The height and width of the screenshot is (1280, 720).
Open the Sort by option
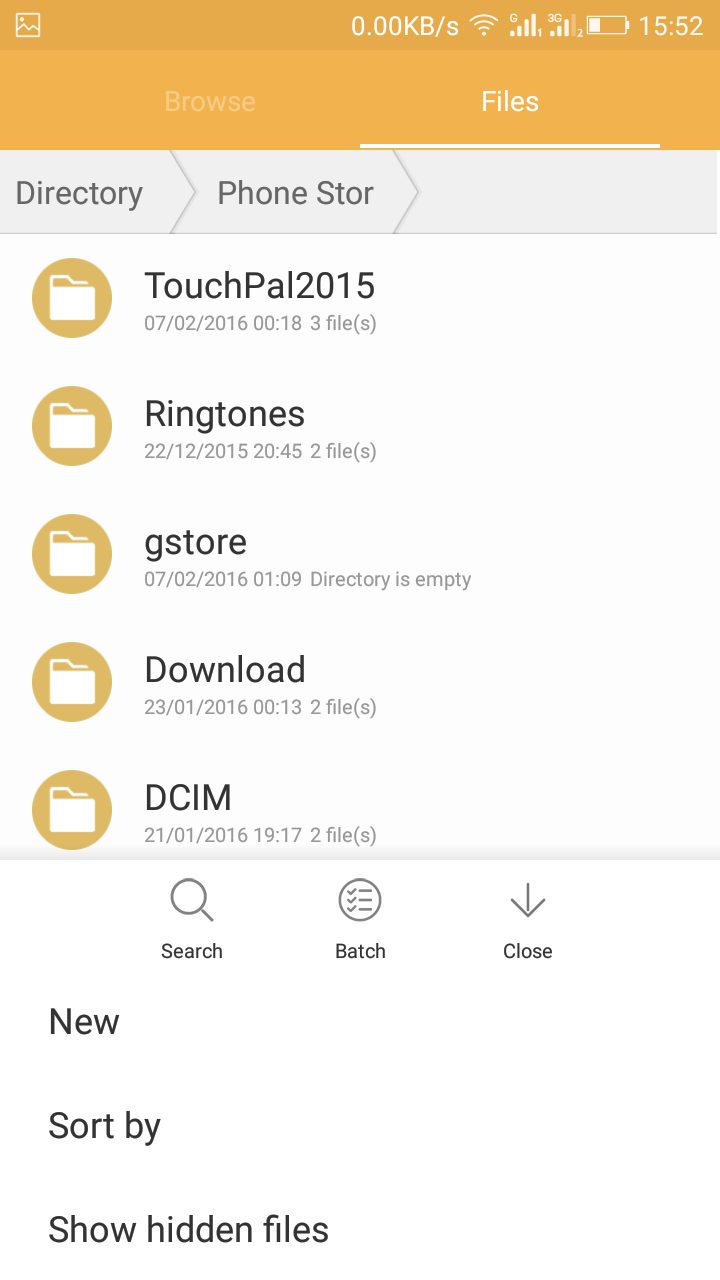(x=360, y=1126)
